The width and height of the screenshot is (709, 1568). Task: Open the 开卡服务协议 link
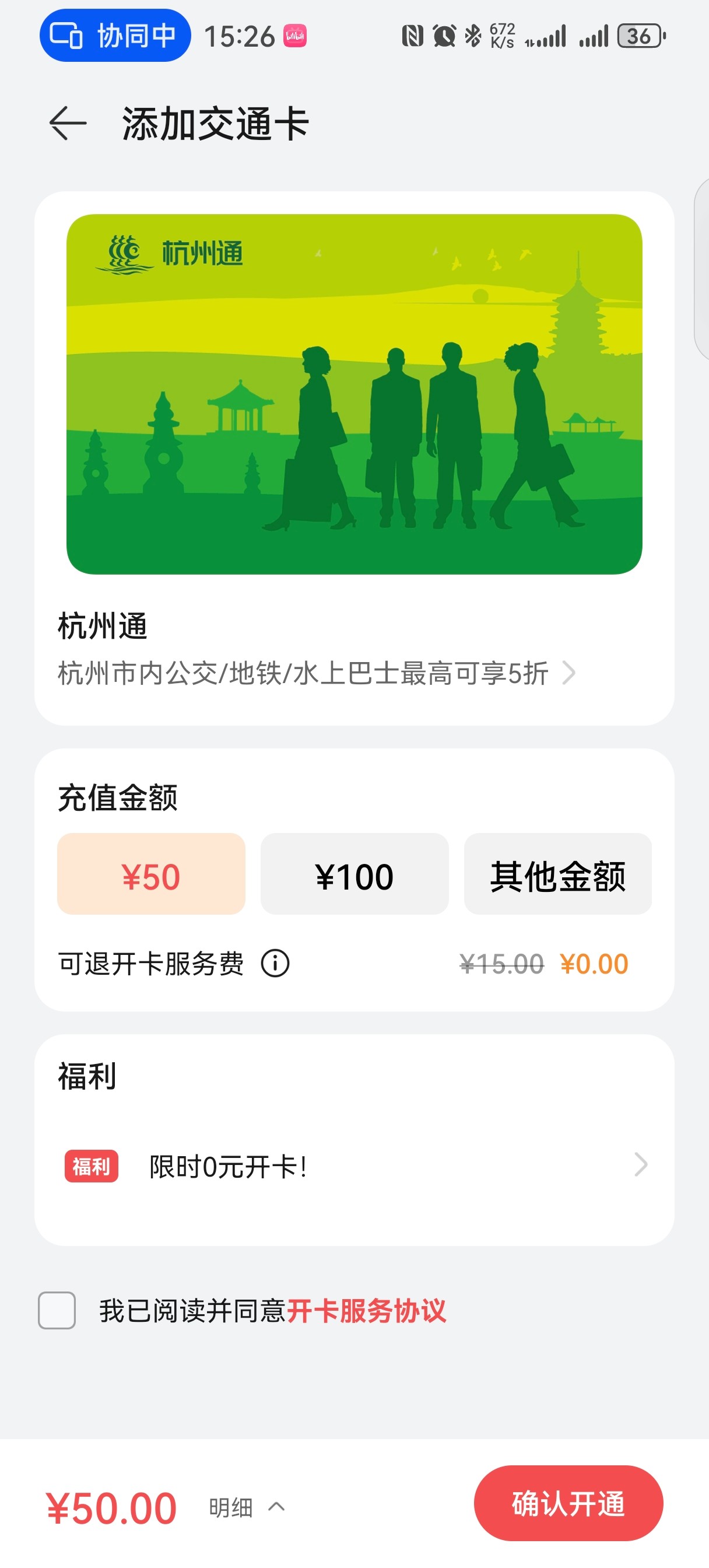tap(366, 1311)
